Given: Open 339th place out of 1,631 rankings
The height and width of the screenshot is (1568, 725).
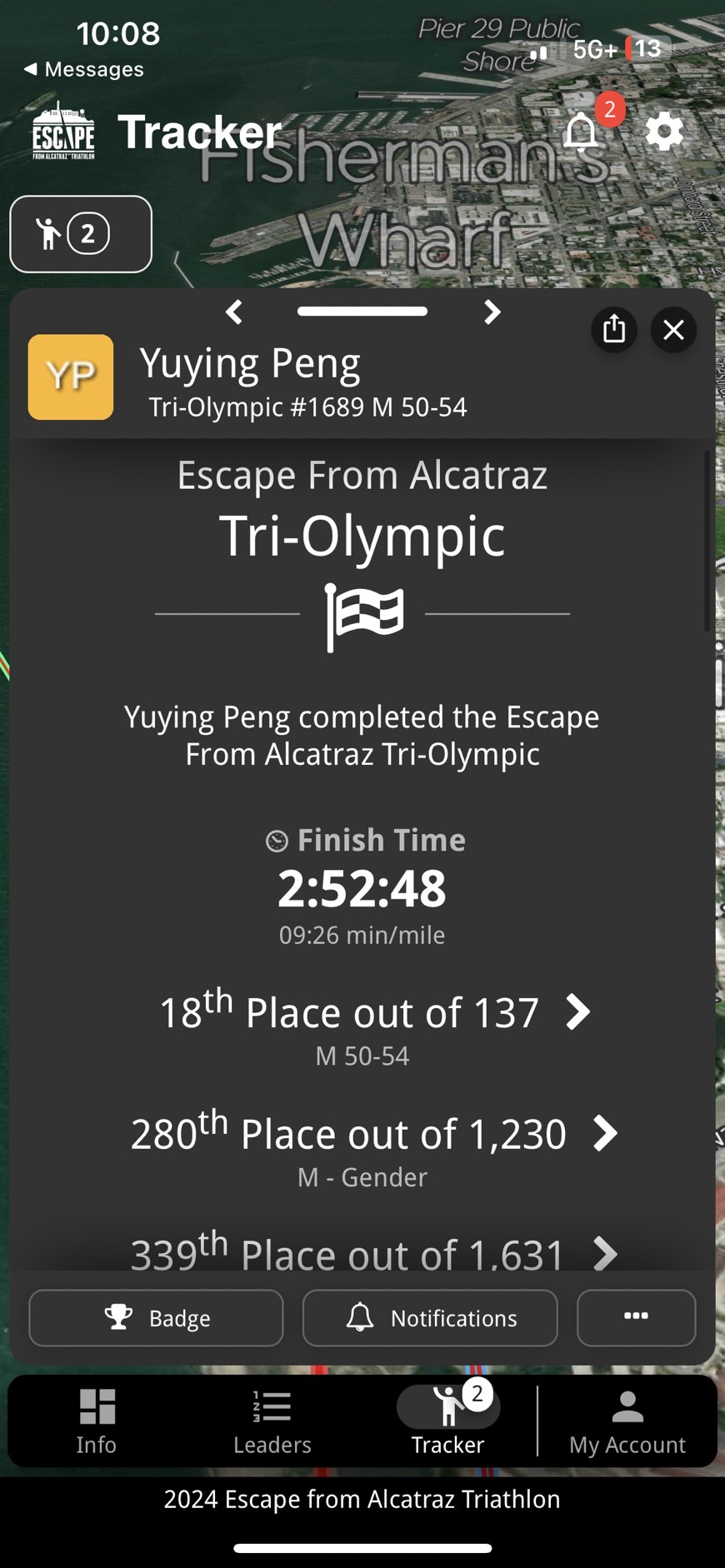Looking at the screenshot, I should click(374, 1252).
